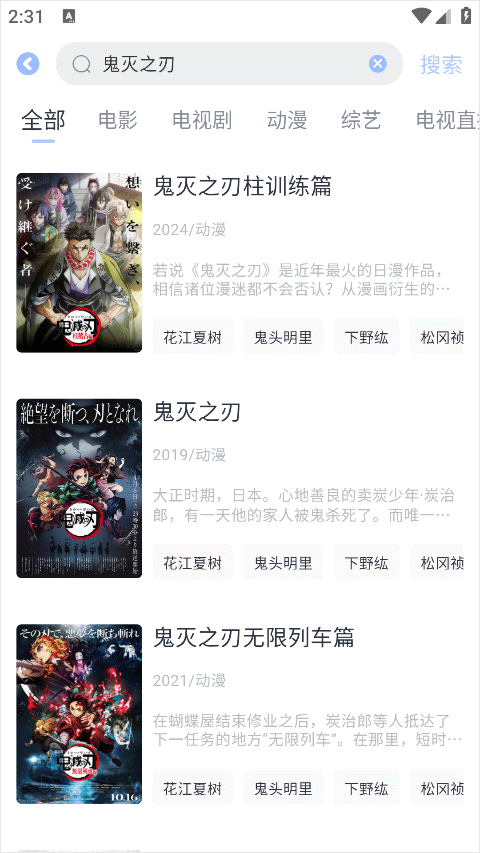Open the result 鬼灭之刃柱训练篇
This screenshot has height=853, width=480.
pyautogui.click(x=242, y=187)
